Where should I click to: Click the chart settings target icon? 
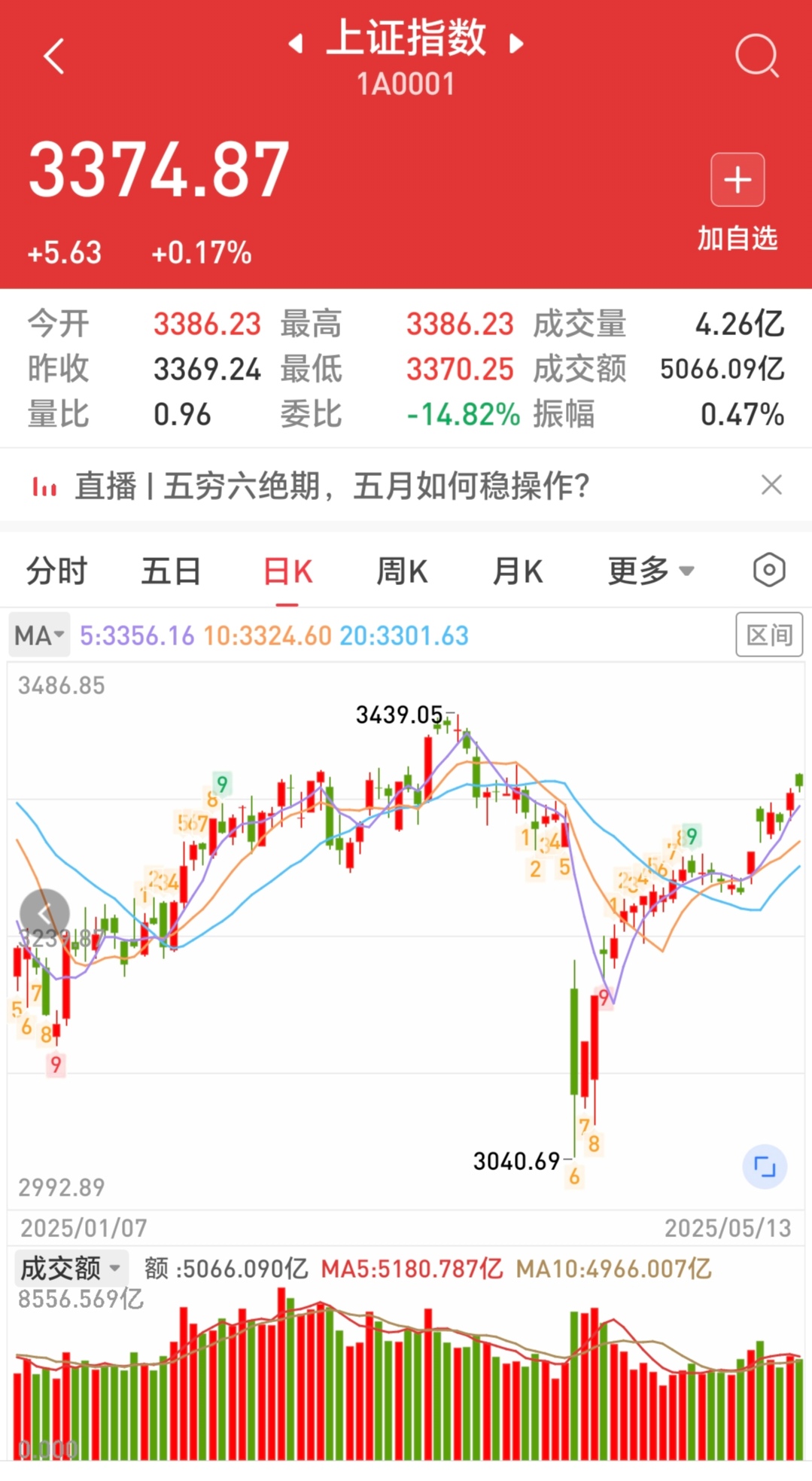pos(768,571)
